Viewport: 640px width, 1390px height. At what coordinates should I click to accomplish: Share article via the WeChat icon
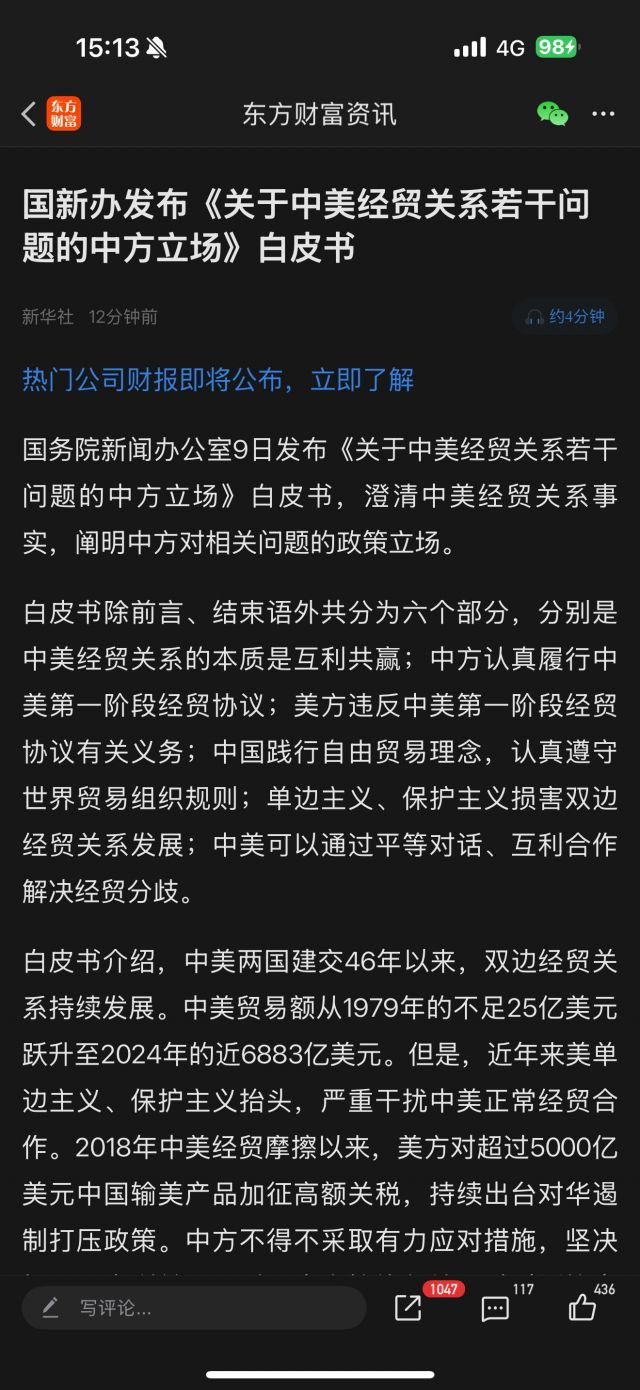pos(552,114)
